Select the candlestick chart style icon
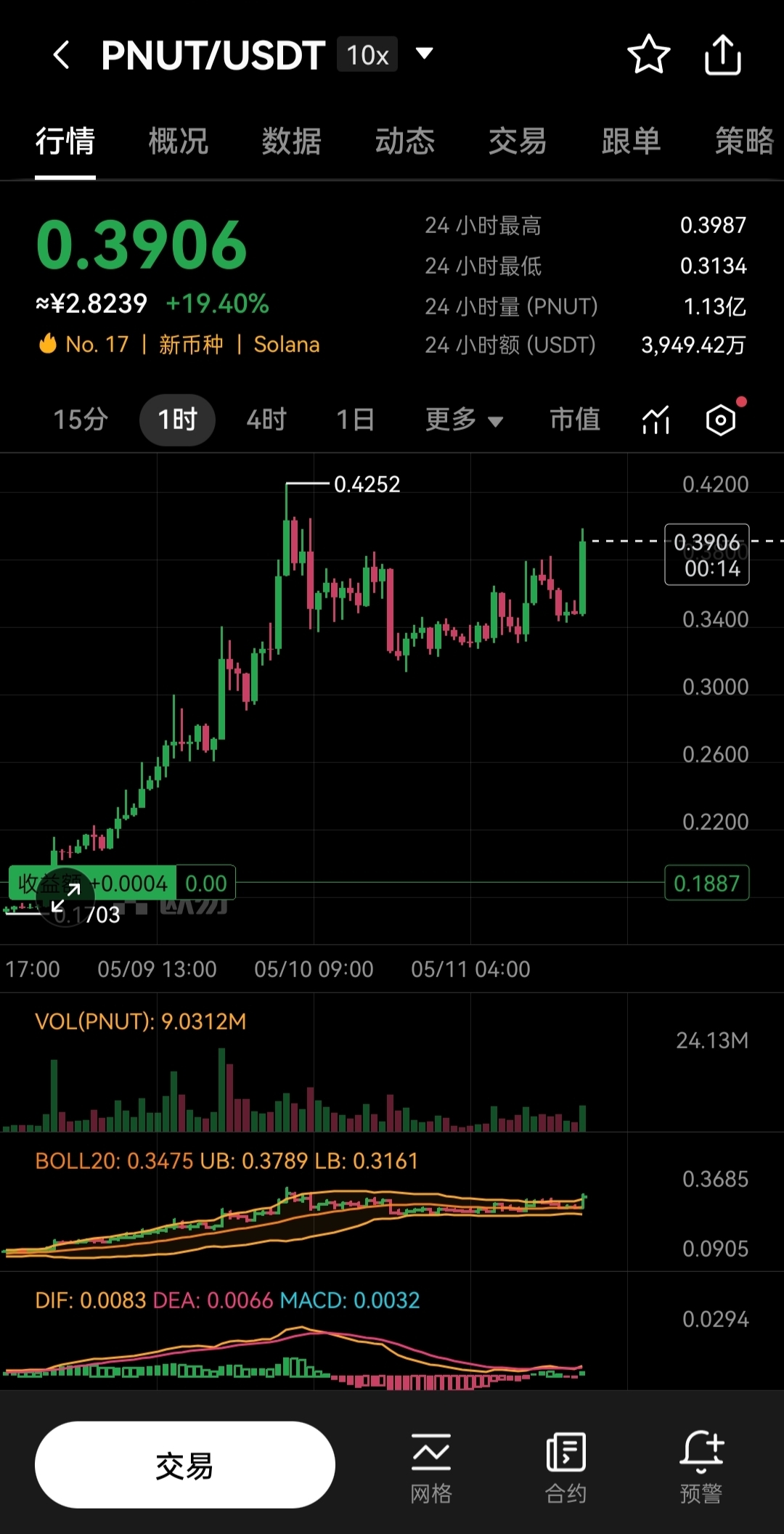The height and width of the screenshot is (1534, 784). pos(654,419)
